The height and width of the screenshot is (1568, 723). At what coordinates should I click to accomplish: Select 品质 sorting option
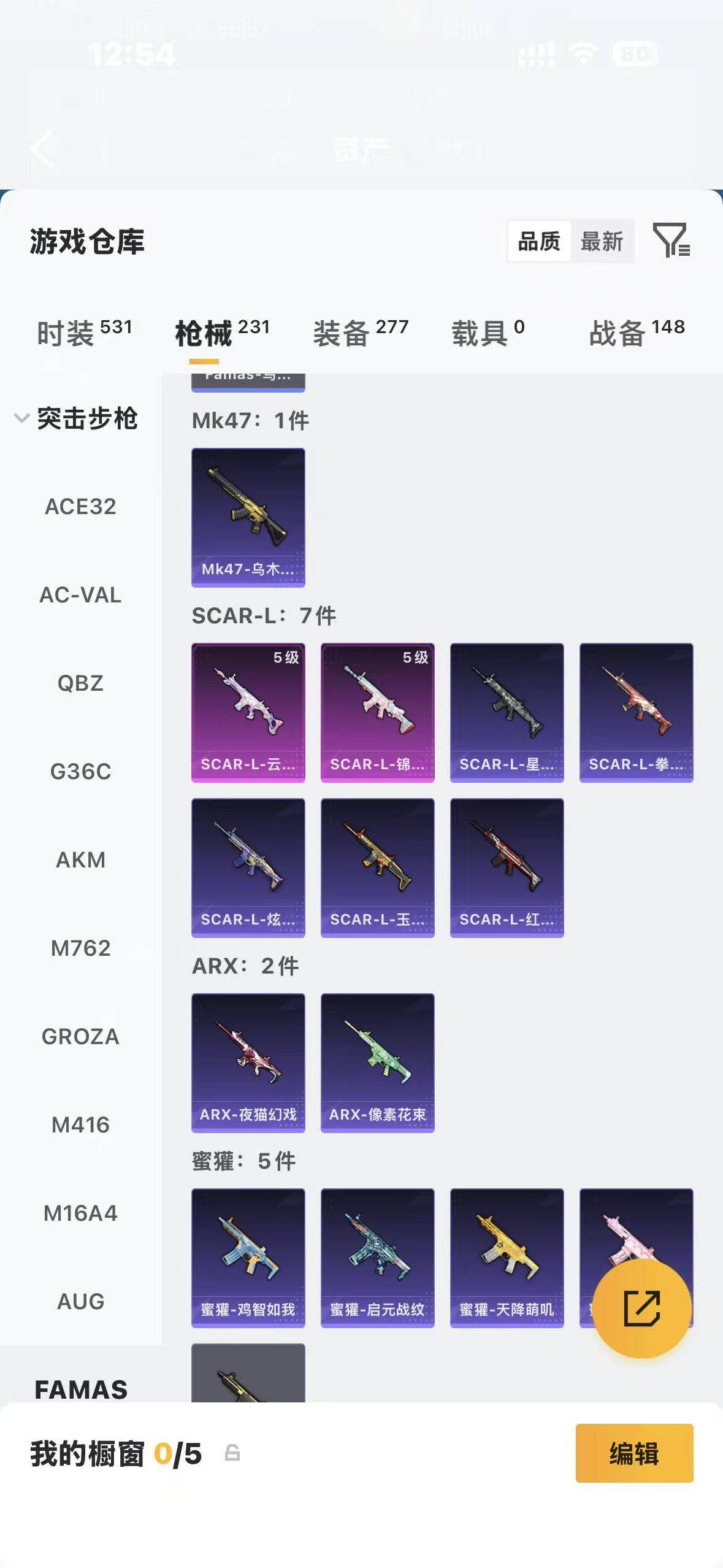(x=539, y=241)
